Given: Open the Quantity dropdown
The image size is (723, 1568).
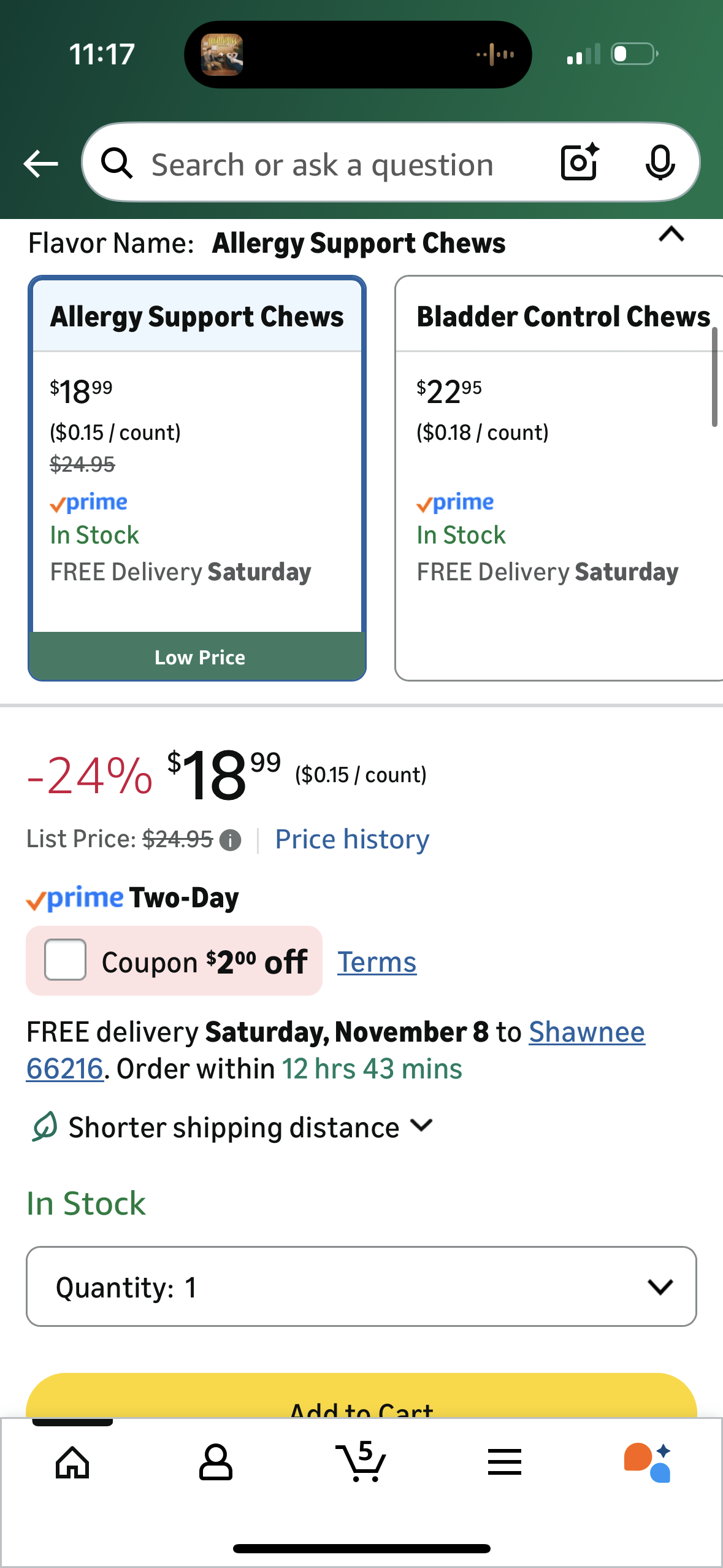Looking at the screenshot, I should (x=361, y=1286).
